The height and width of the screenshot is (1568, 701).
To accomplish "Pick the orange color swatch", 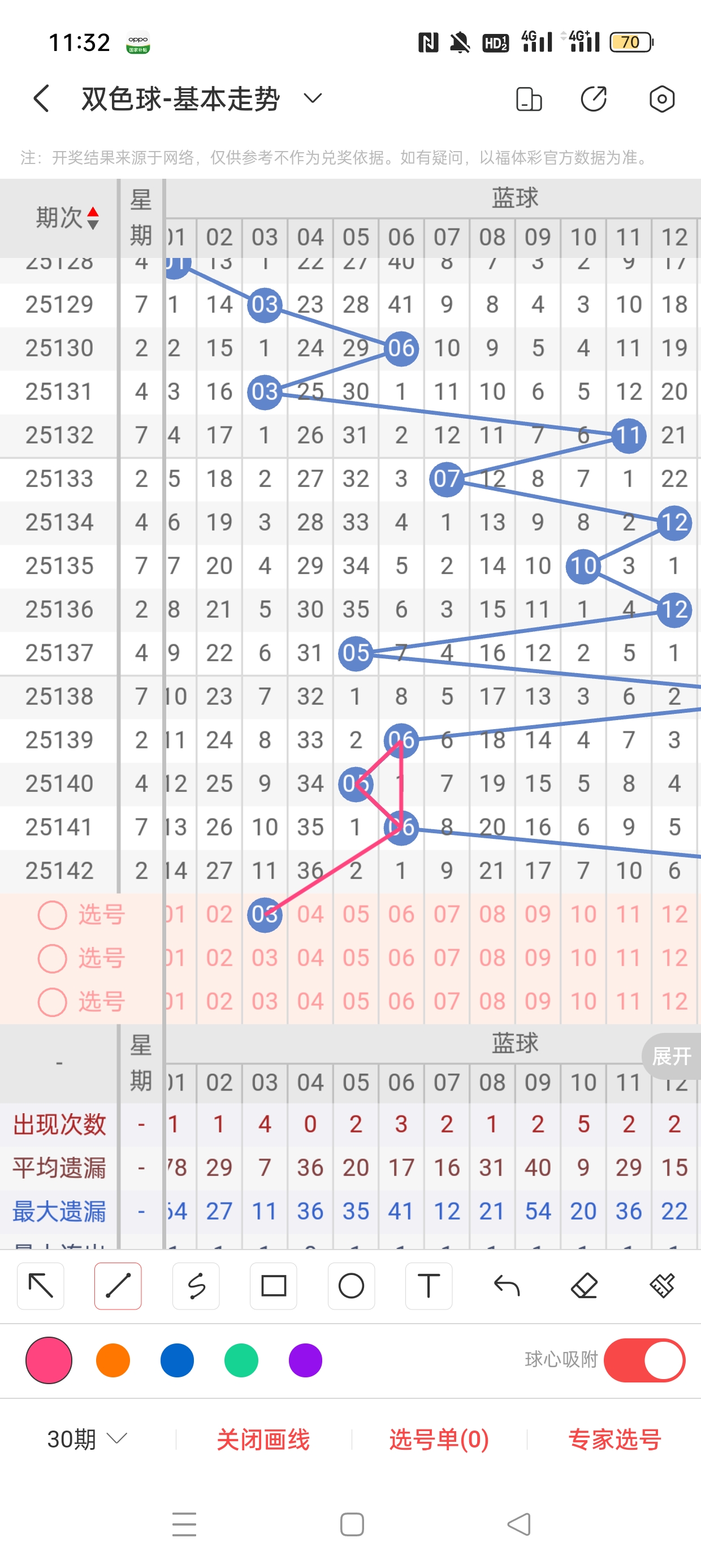I will [x=113, y=1360].
